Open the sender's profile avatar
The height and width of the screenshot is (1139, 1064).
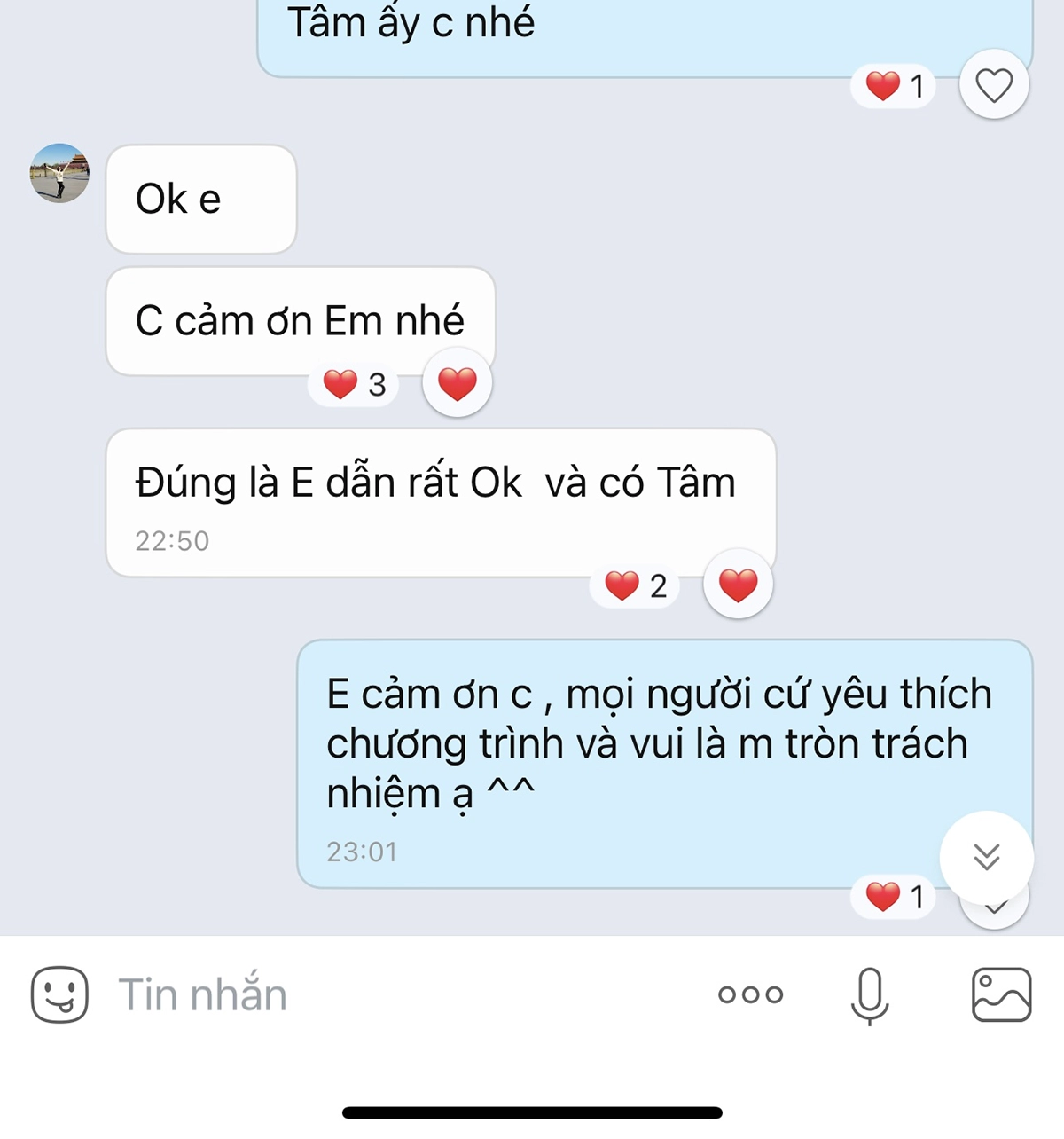(x=59, y=173)
